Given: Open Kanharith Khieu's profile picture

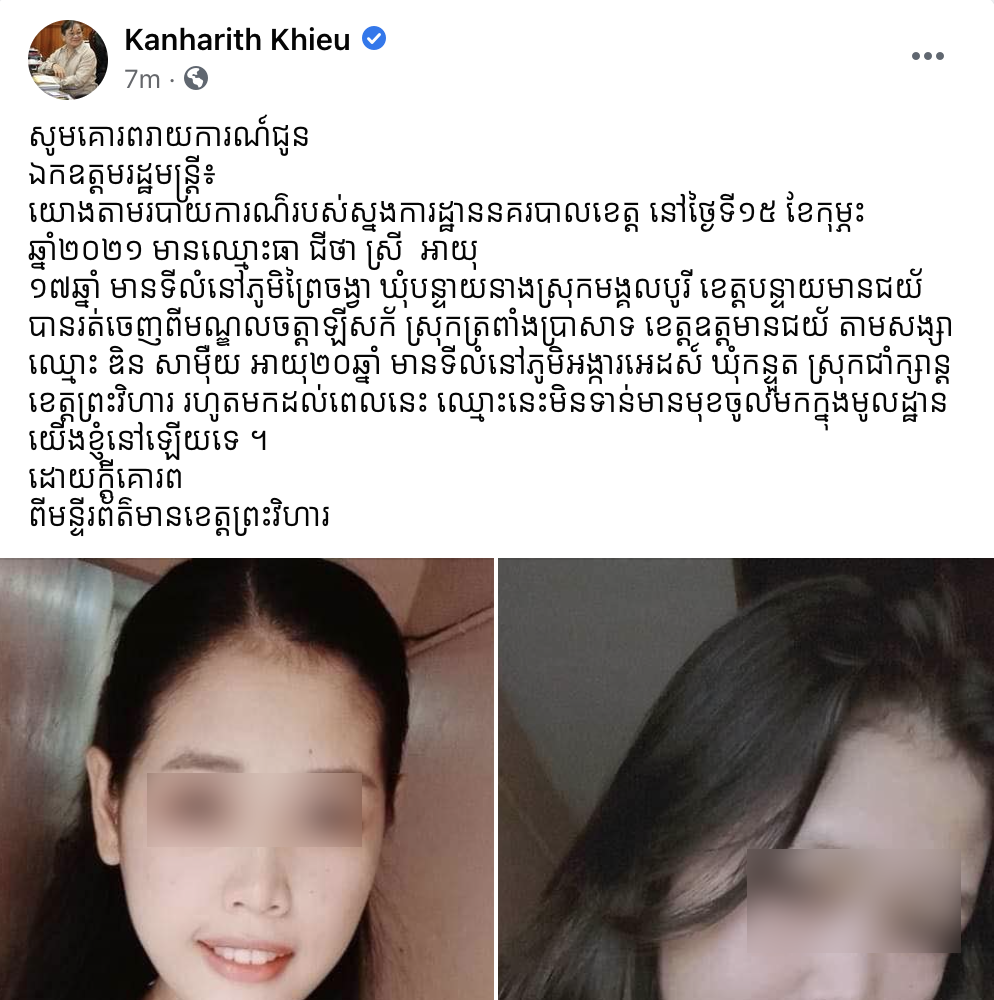Looking at the screenshot, I should 68,59.
